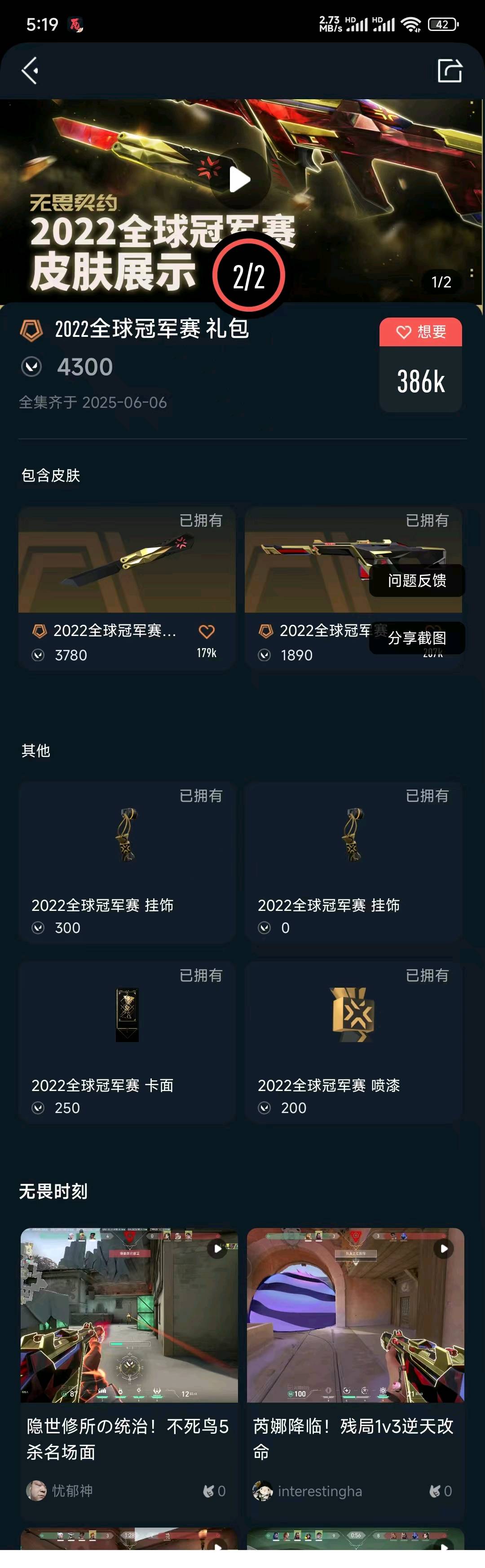Open the profile of interestingha
Screen dimensions: 485x1568
(x=307, y=1491)
